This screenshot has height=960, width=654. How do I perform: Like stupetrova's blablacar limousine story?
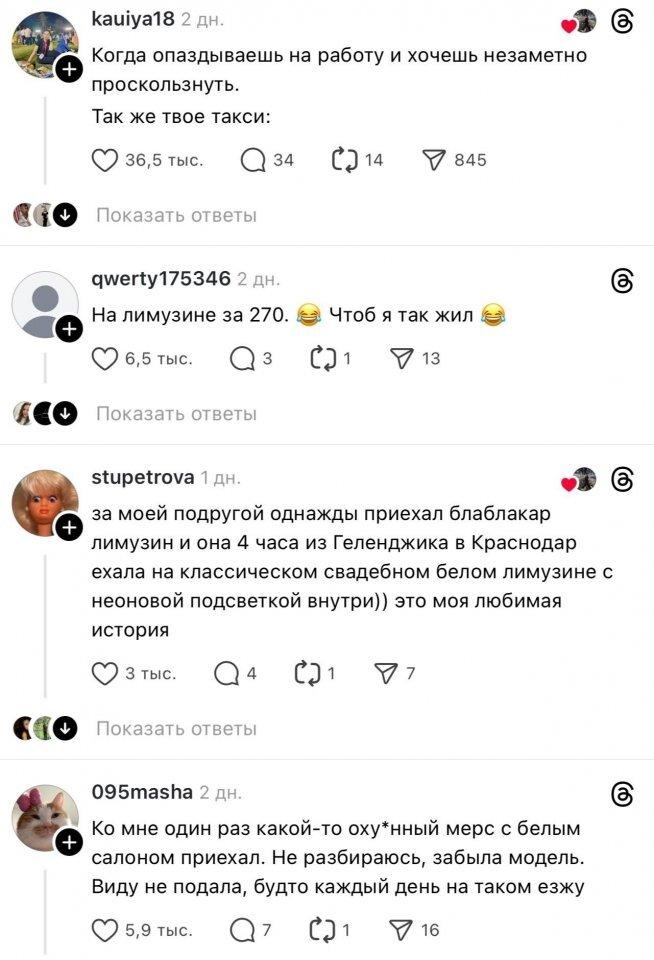[105, 674]
